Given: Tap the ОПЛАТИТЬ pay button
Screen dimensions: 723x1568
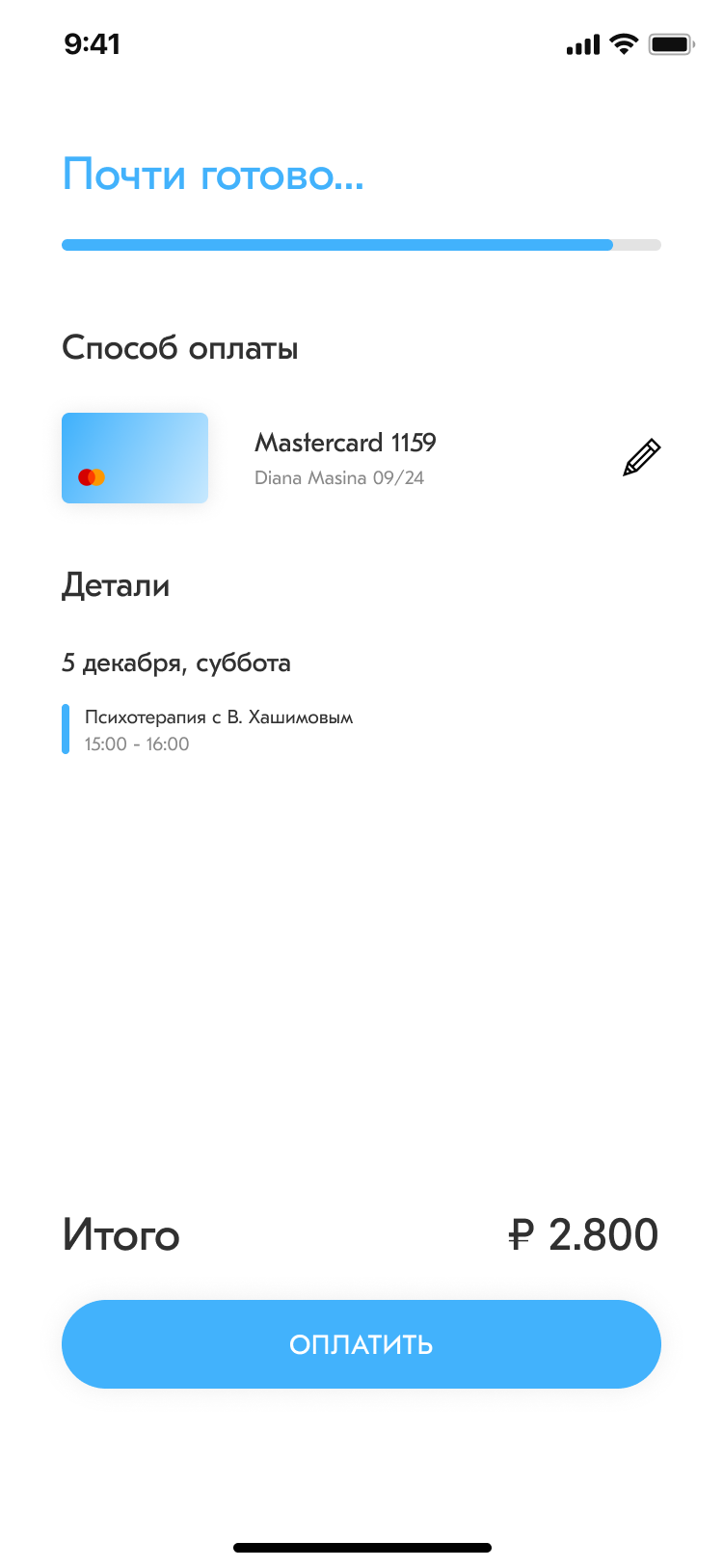Looking at the screenshot, I should 361,1344.
